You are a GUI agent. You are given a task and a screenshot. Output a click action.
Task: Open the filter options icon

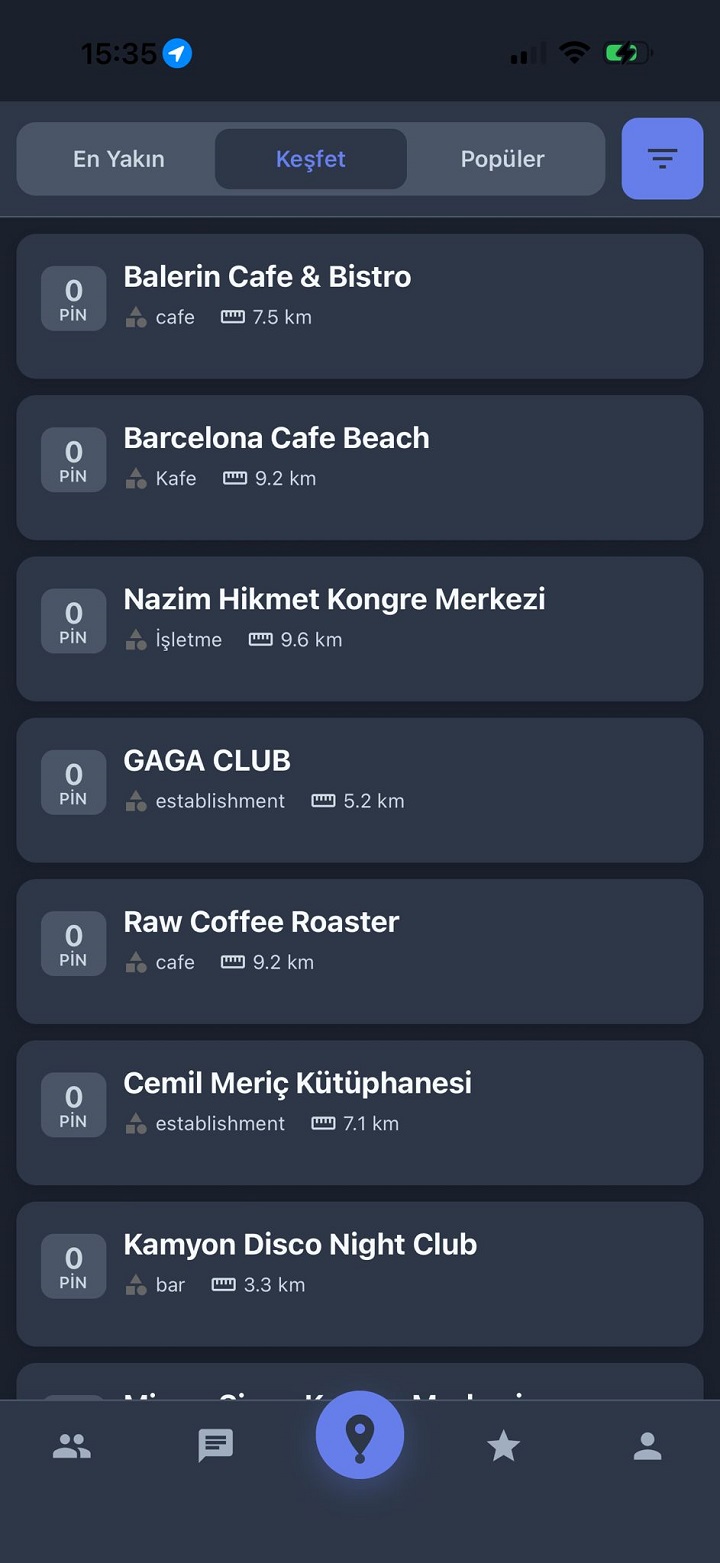662,158
